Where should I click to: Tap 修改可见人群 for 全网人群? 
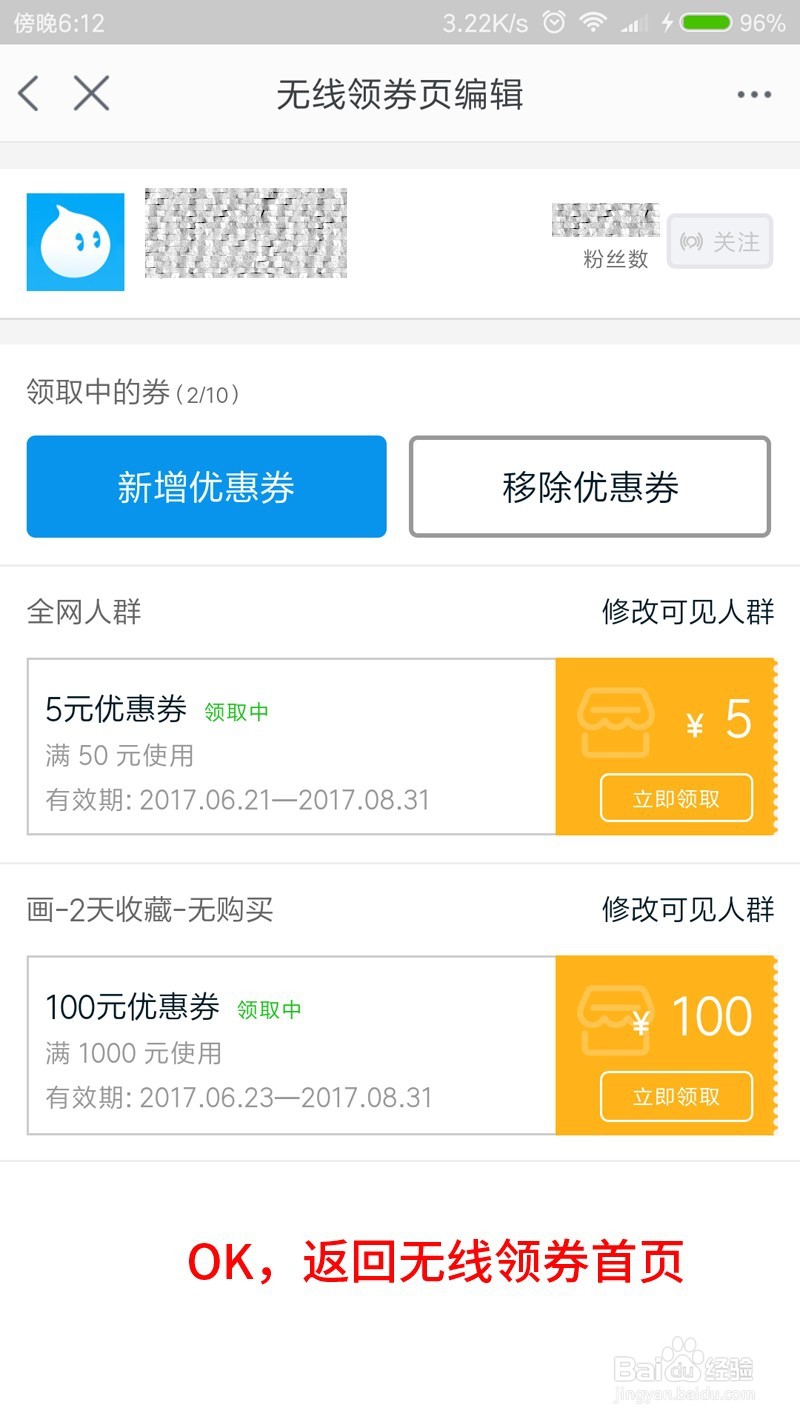[x=688, y=612]
